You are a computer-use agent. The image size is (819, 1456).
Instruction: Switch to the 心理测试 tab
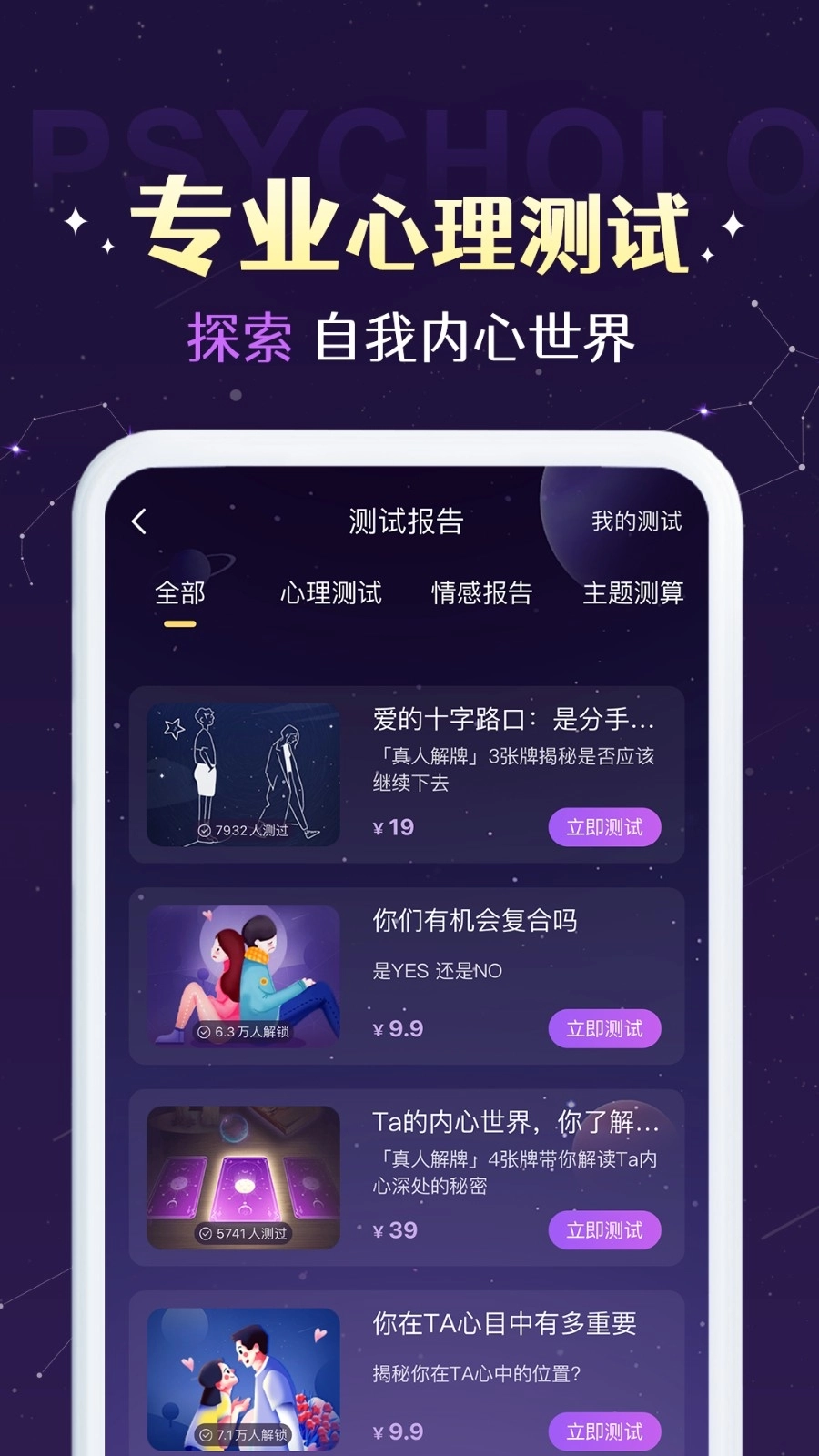331,592
